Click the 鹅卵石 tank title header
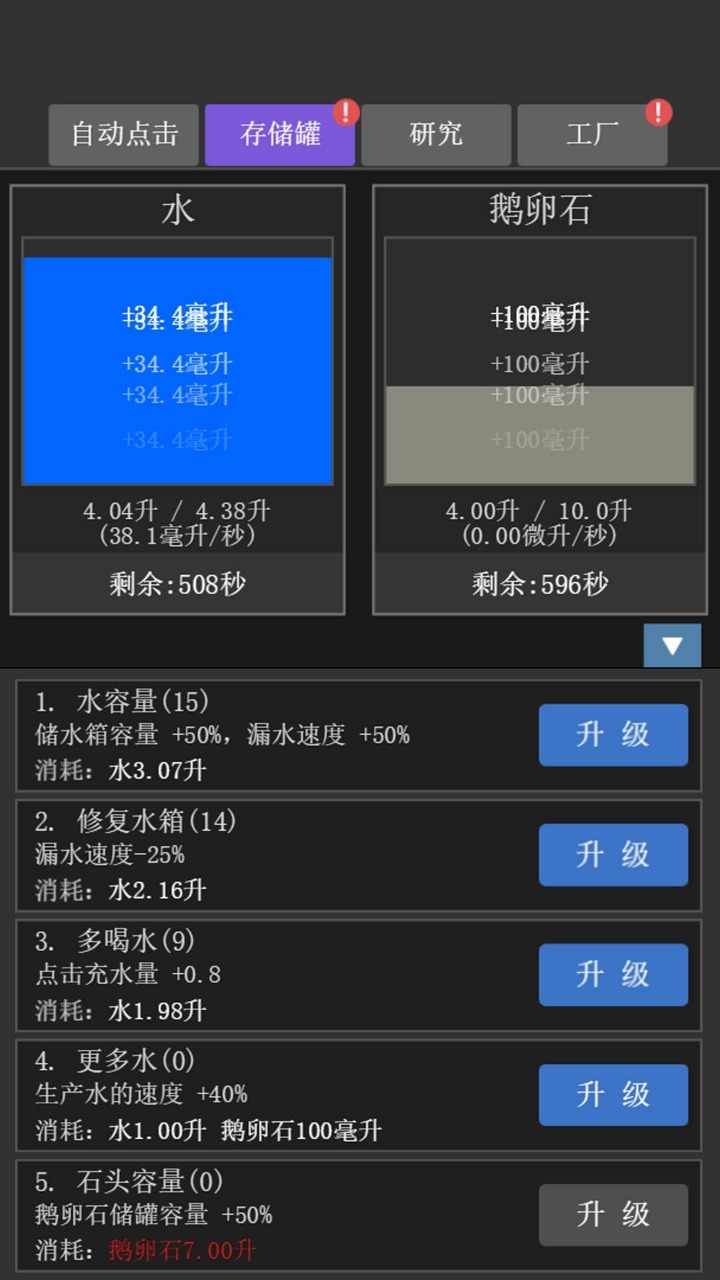Viewport: 720px width, 1280px height. (539, 209)
